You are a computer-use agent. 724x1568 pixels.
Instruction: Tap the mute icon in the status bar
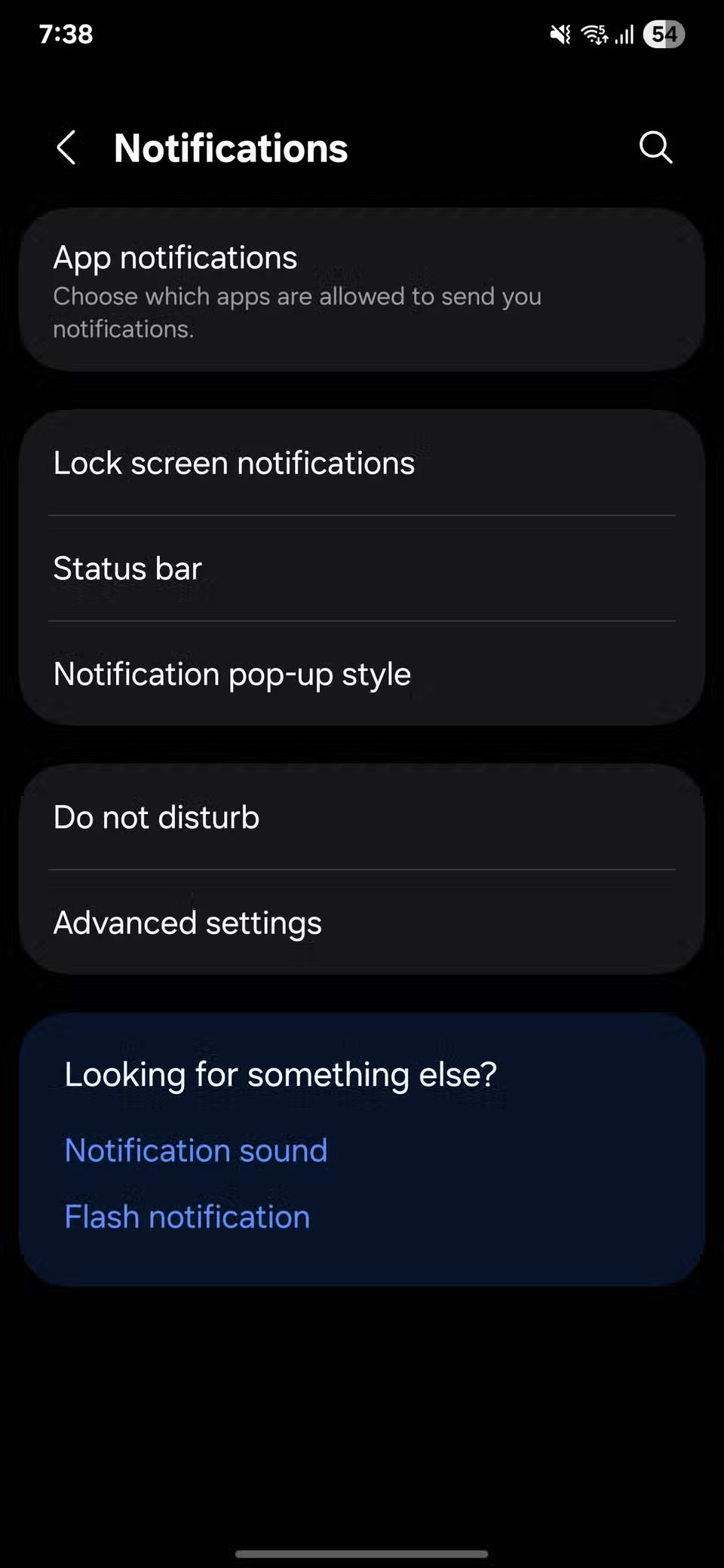(559, 34)
